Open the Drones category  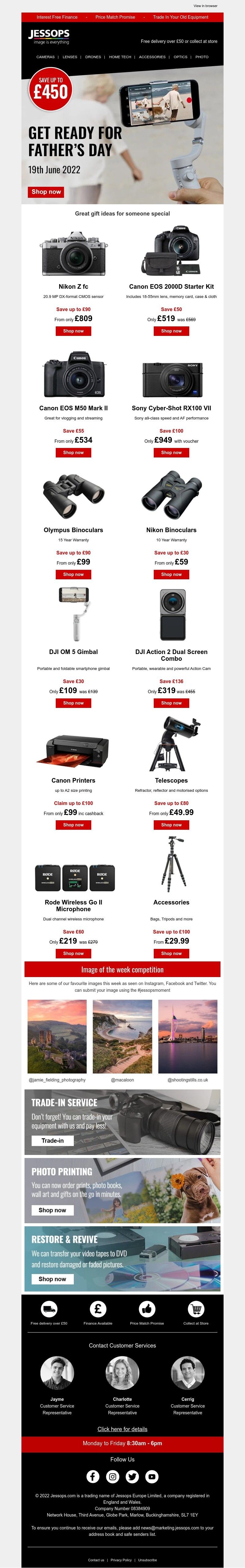[x=92, y=57]
